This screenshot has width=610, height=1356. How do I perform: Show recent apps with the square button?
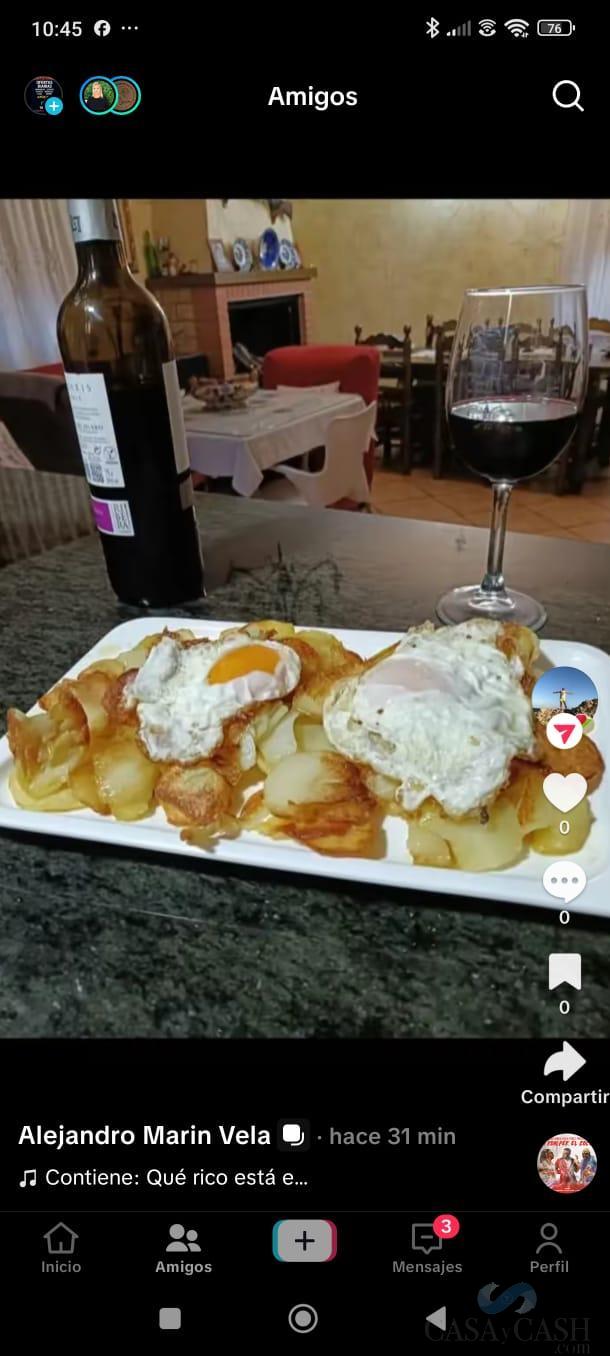[170, 1318]
